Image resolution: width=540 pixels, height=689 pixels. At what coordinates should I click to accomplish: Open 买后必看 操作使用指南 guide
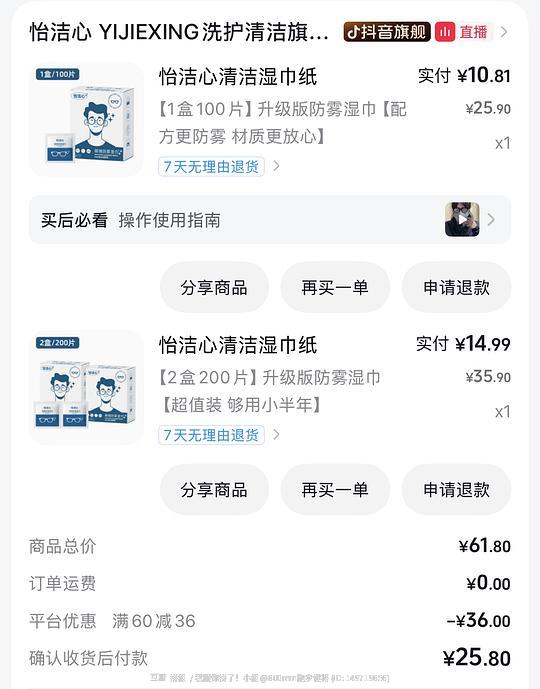270,220
